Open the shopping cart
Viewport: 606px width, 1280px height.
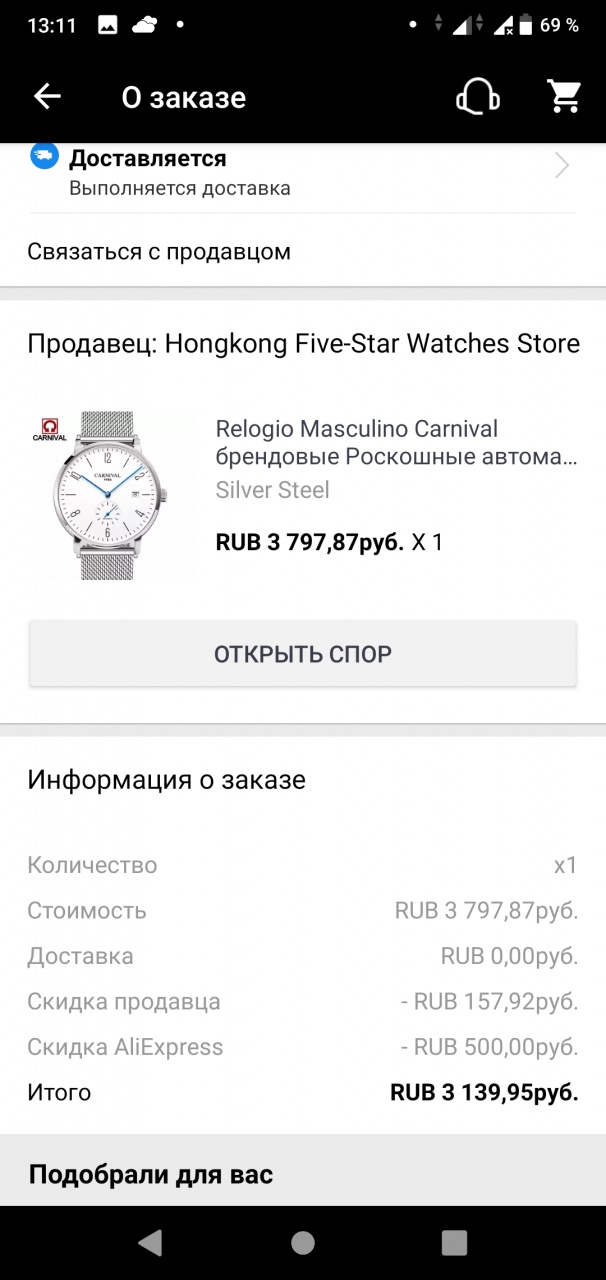(x=565, y=97)
